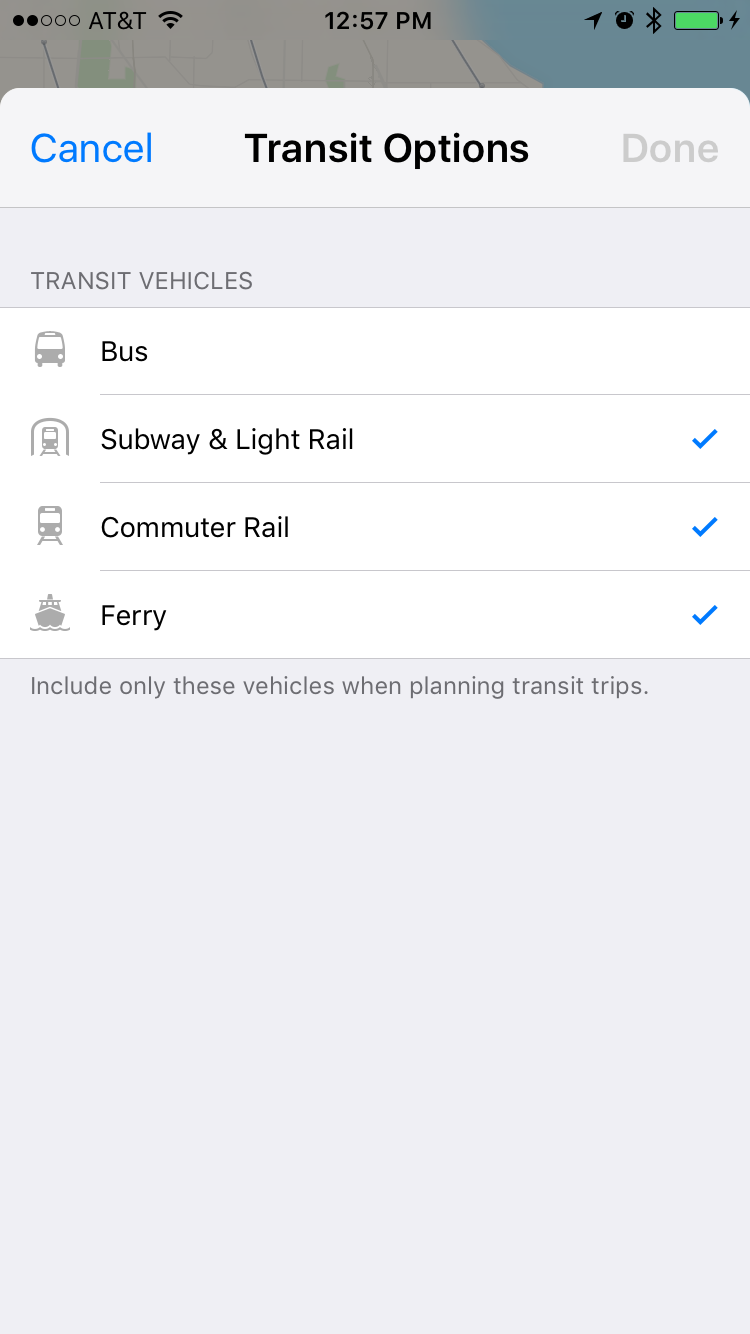The image size is (750, 1334).
Task: Enable Bus as a transit vehicle
Action: (x=374, y=352)
